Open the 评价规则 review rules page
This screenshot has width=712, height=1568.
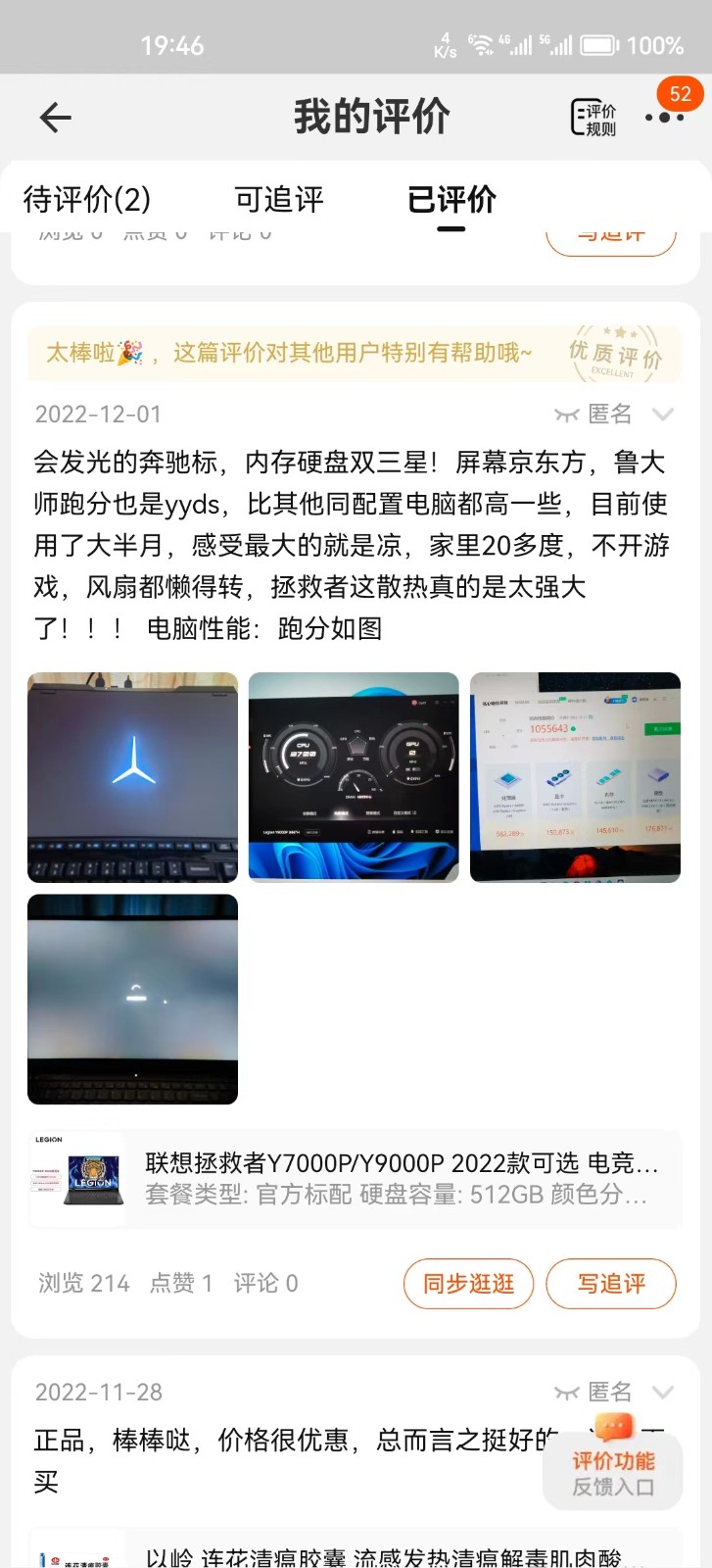593,118
